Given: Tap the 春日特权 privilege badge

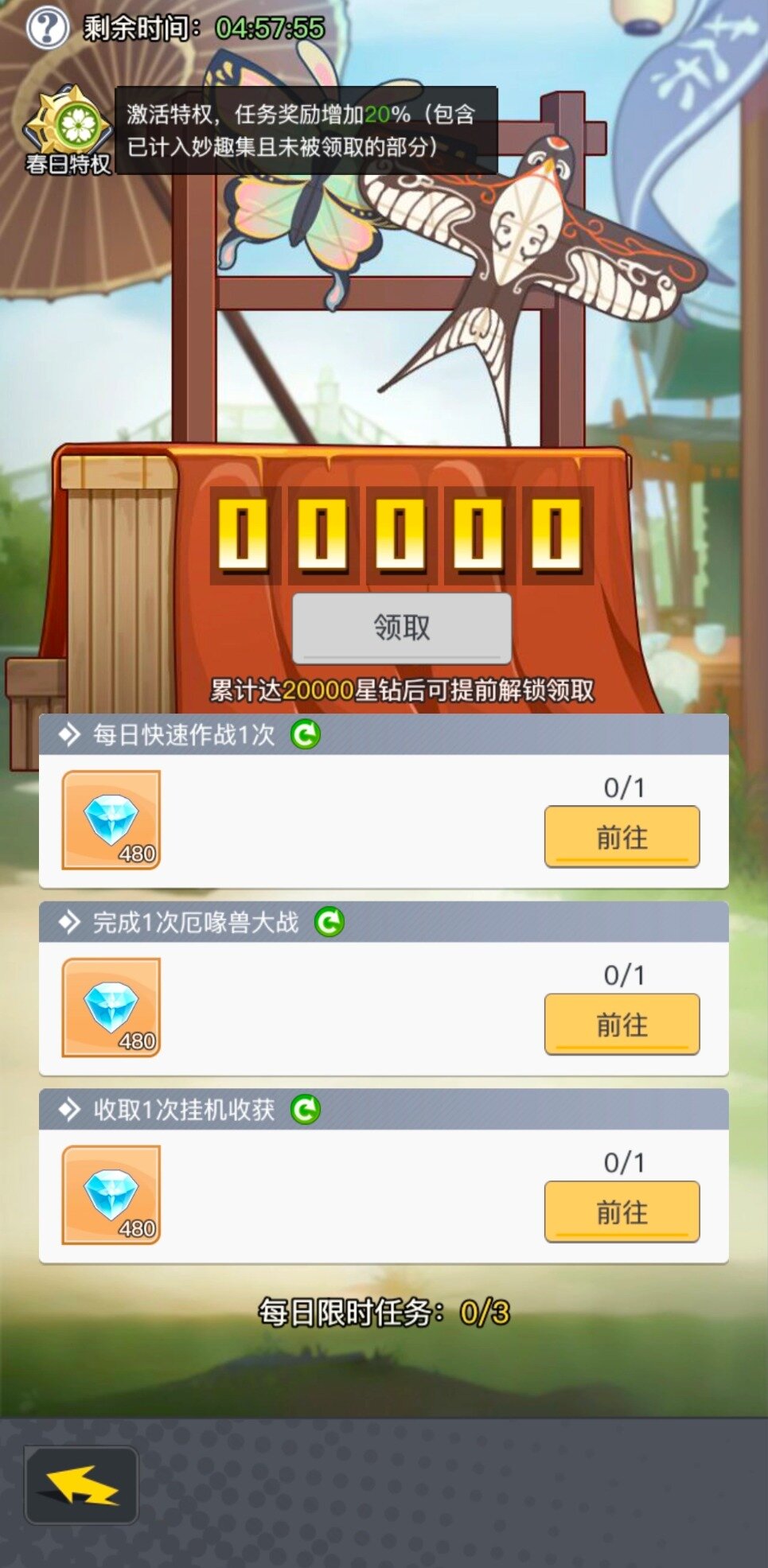Looking at the screenshot, I should pyautogui.click(x=68, y=130).
